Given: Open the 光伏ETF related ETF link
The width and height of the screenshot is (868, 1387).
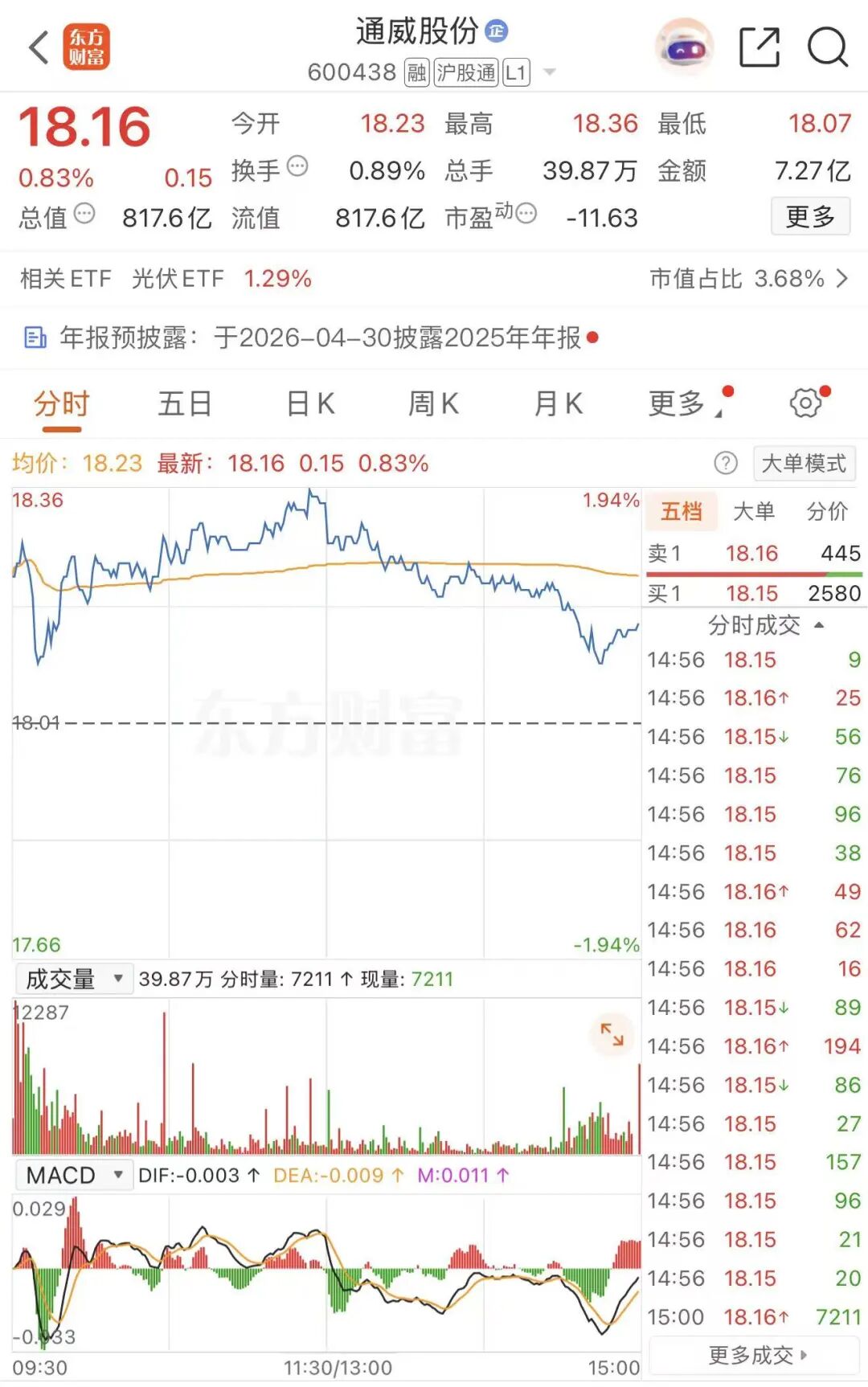Looking at the screenshot, I should (x=178, y=279).
